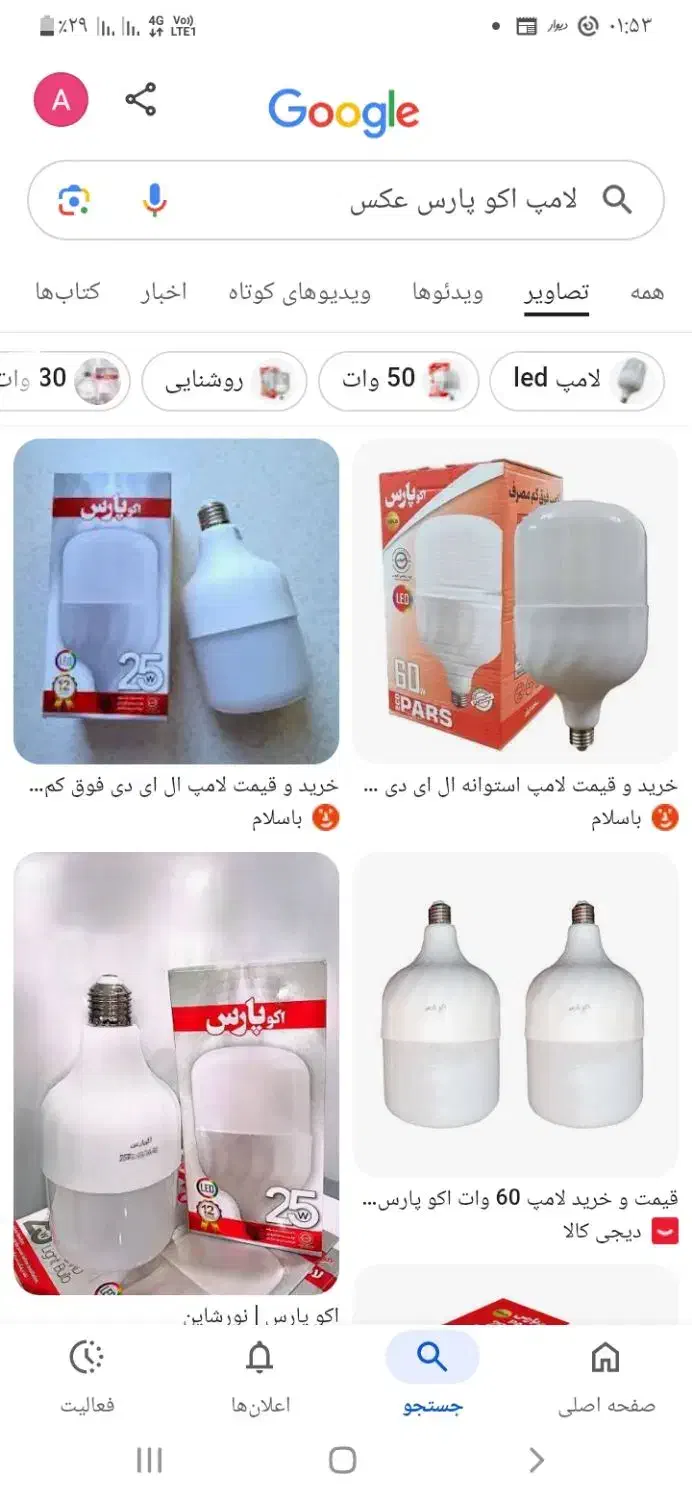The width and height of the screenshot is (692, 1500).
Task: Open the فعالیت activity tab
Action: (87, 1377)
